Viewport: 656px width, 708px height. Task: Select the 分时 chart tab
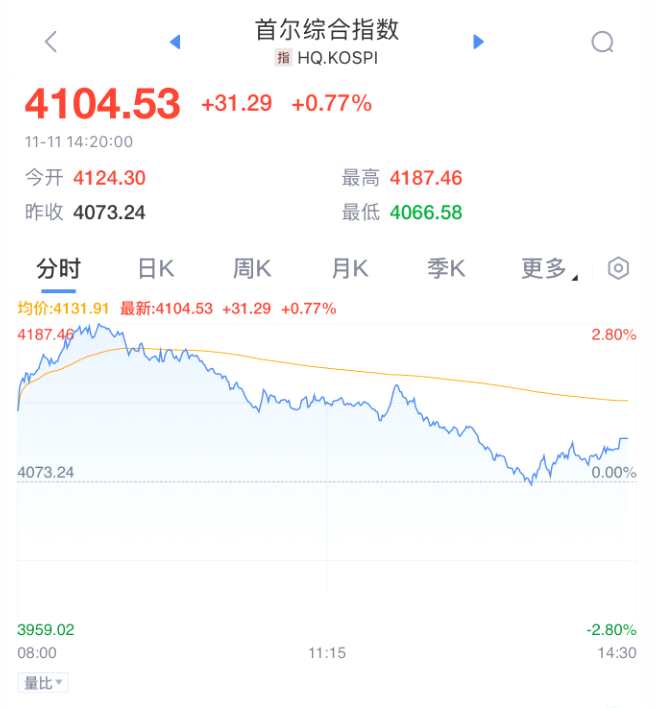pyautogui.click(x=58, y=269)
